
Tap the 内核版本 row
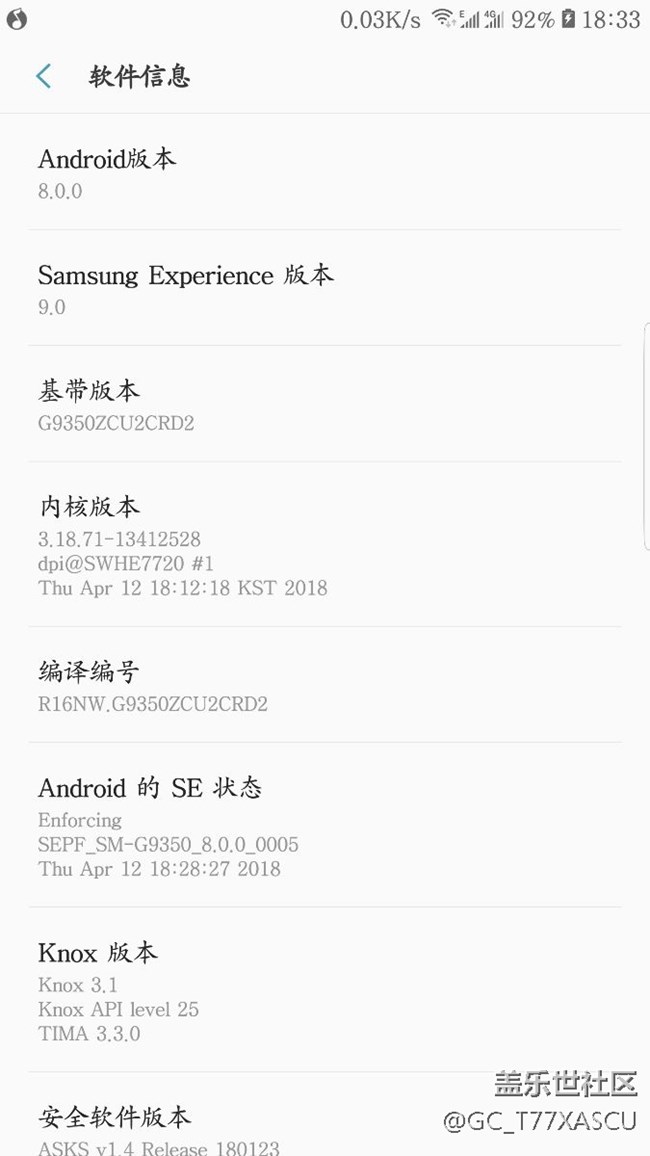coord(325,545)
